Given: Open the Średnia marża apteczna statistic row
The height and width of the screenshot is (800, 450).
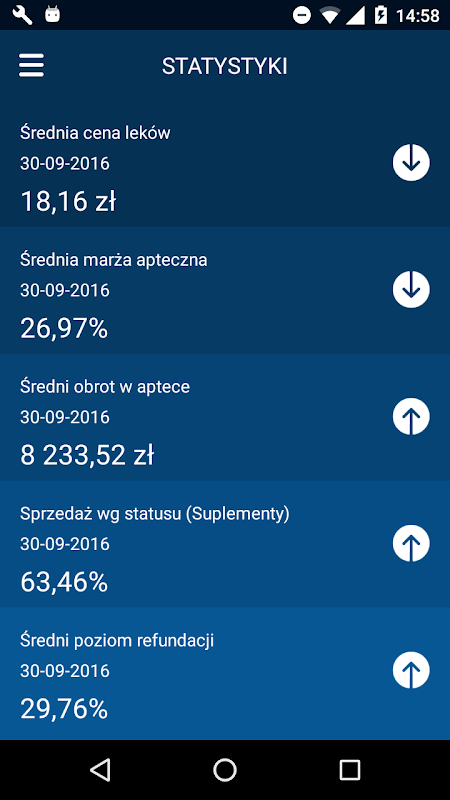Looking at the screenshot, I should pyautogui.click(x=225, y=290).
